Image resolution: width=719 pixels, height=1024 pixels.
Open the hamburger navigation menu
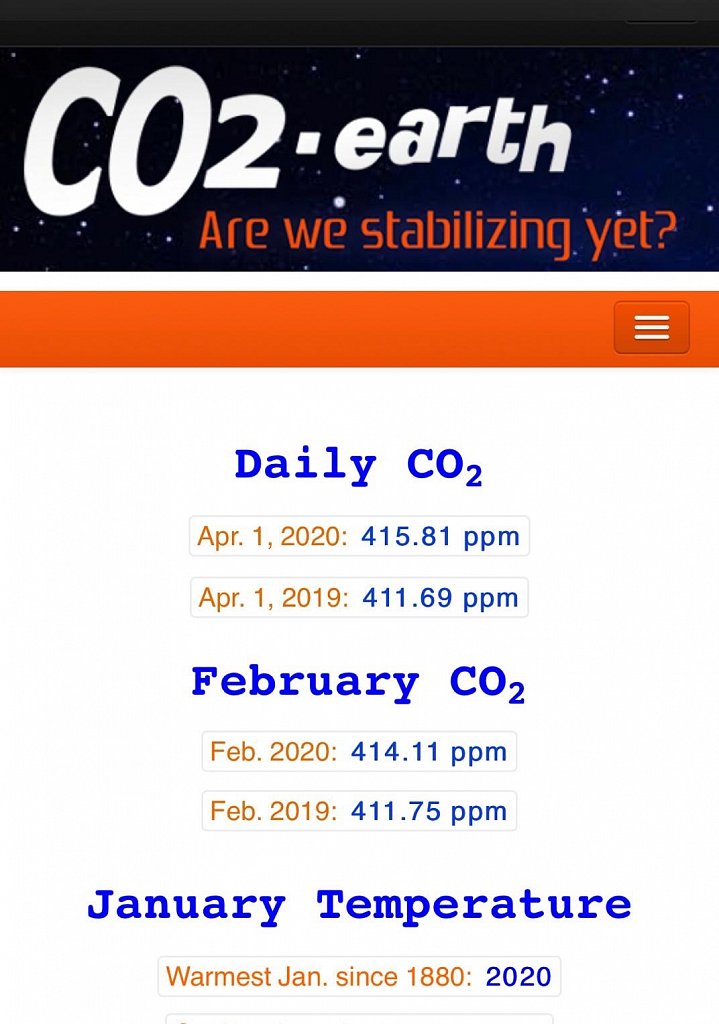tap(651, 328)
